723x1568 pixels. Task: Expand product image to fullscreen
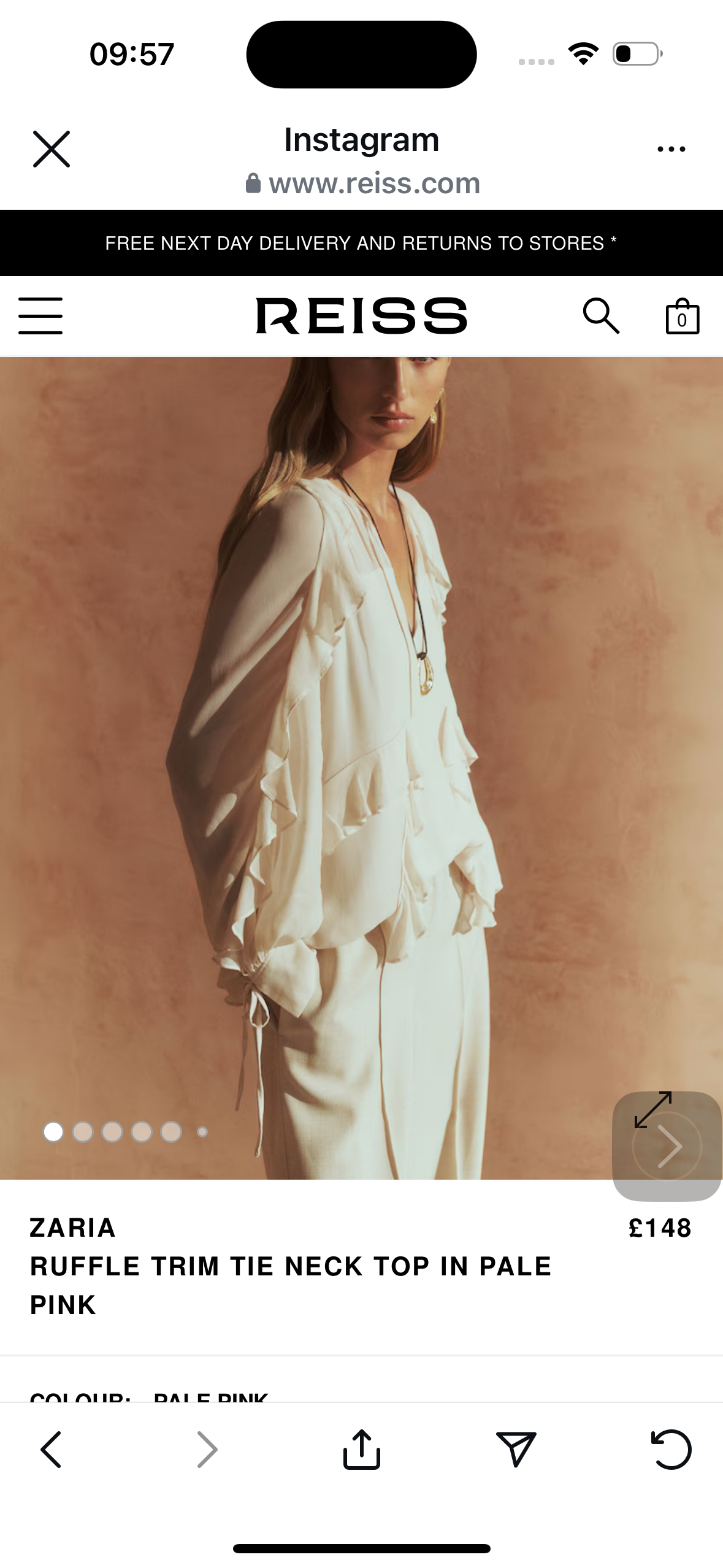coord(652,1109)
